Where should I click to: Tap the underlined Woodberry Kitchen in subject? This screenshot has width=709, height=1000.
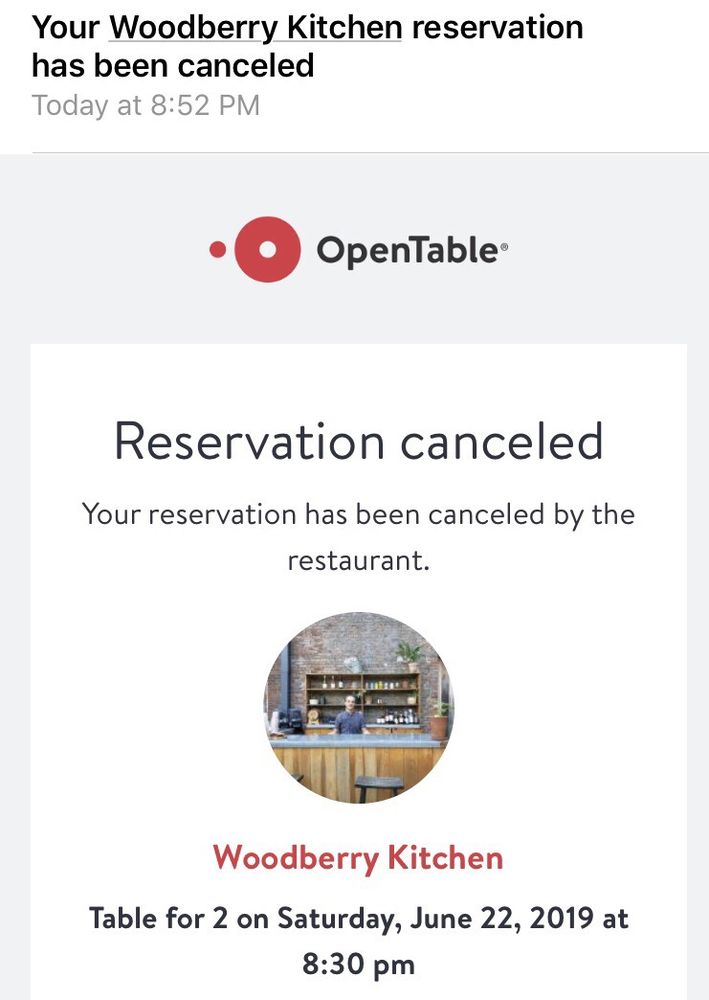[255, 27]
